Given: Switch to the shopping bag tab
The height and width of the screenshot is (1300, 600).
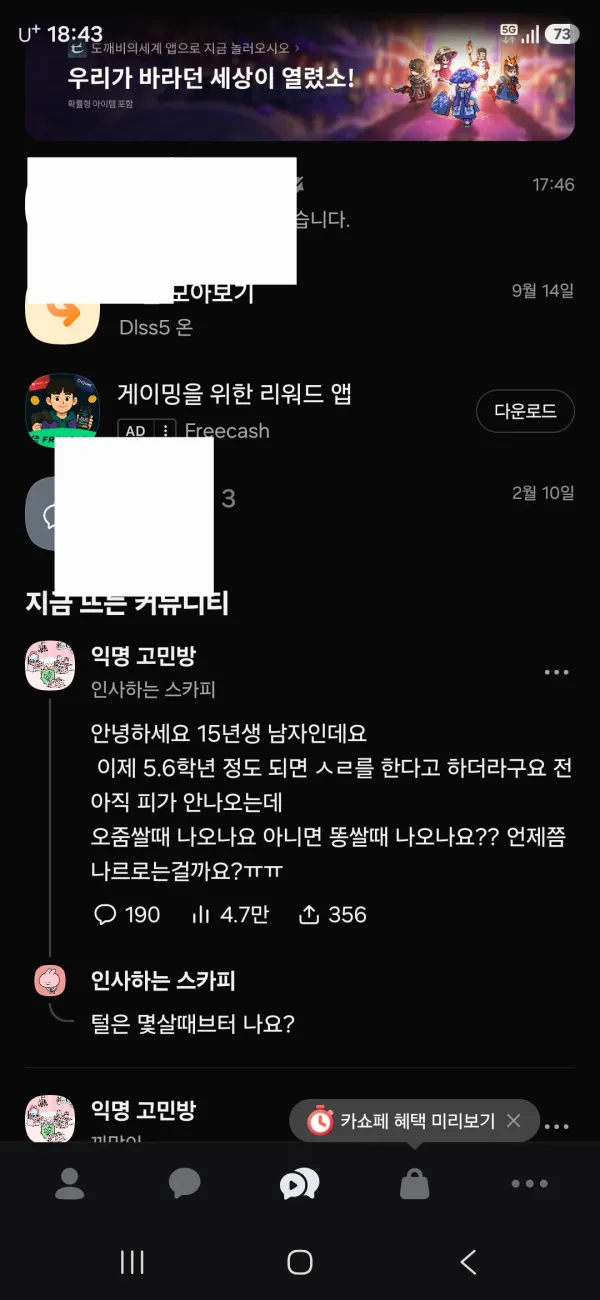Looking at the screenshot, I should coord(414,1184).
